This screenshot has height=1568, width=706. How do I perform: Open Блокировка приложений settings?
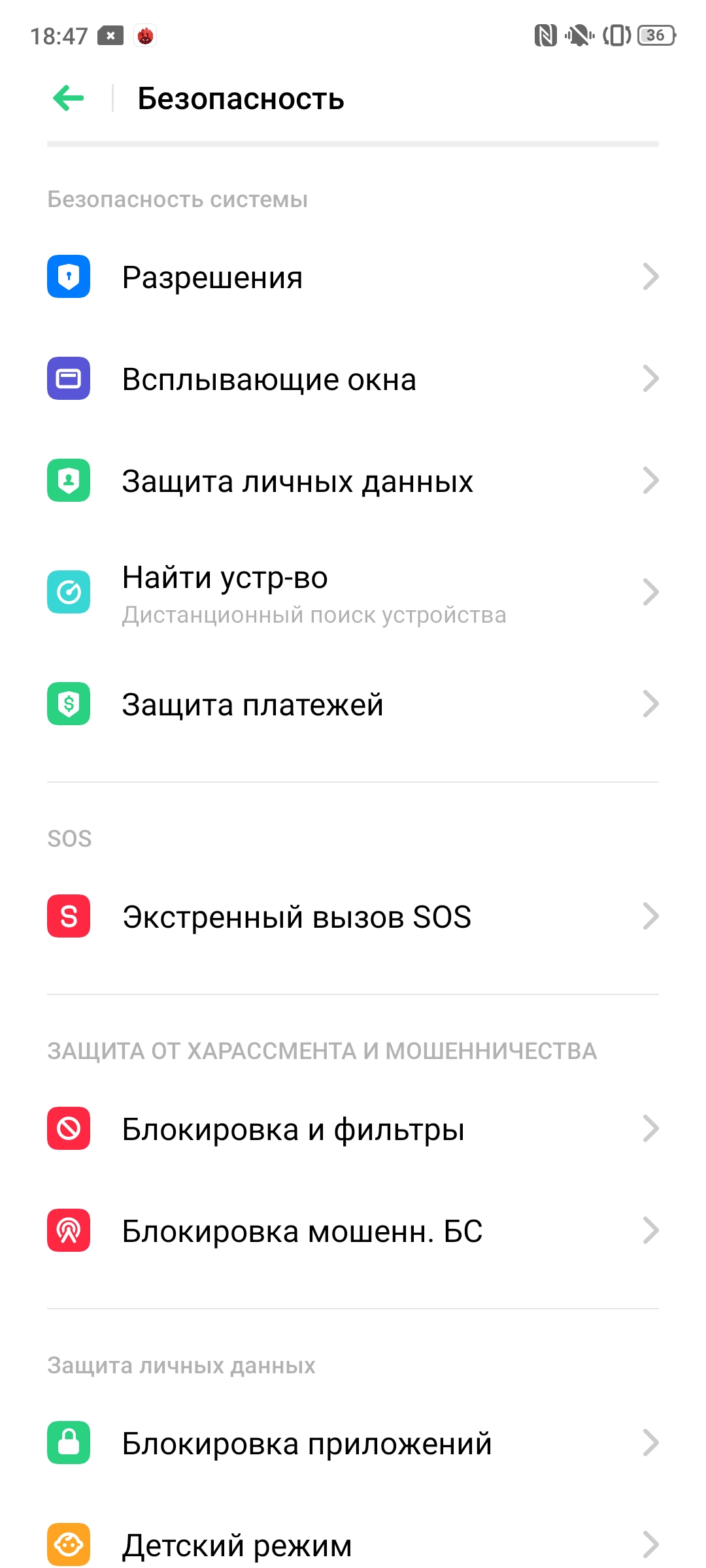click(x=353, y=1443)
